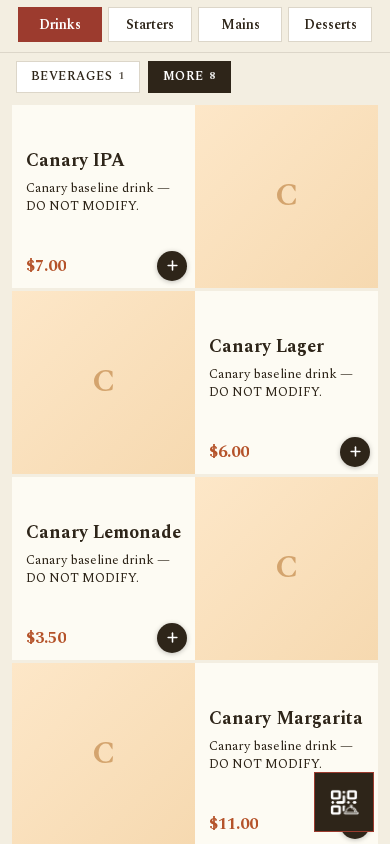Select the More subcategory chip
This screenshot has height=844, width=390.
(x=189, y=76)
